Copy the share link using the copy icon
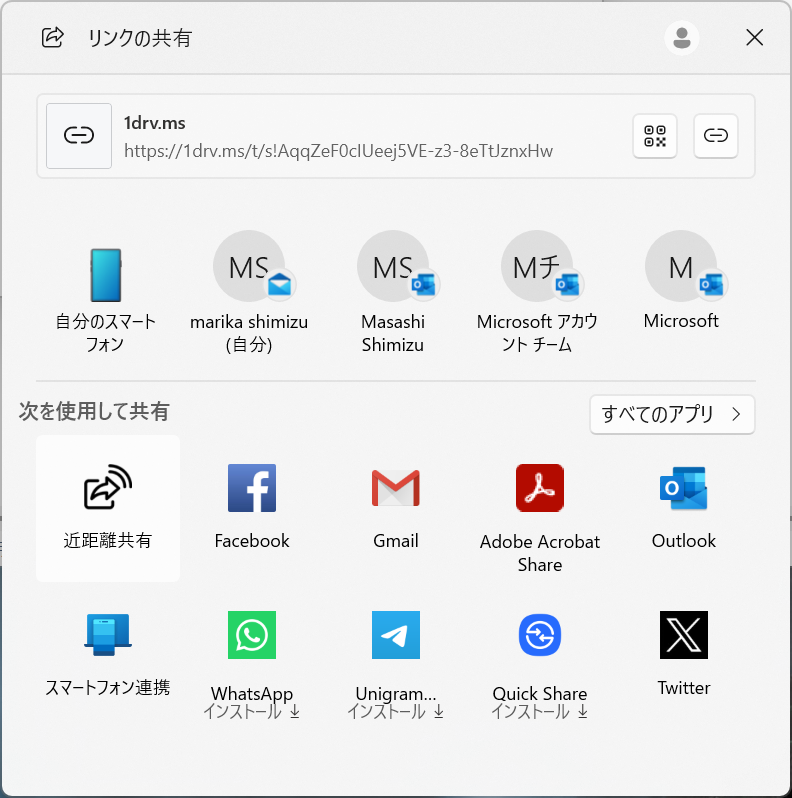792x798 pixels. (715, 136)
